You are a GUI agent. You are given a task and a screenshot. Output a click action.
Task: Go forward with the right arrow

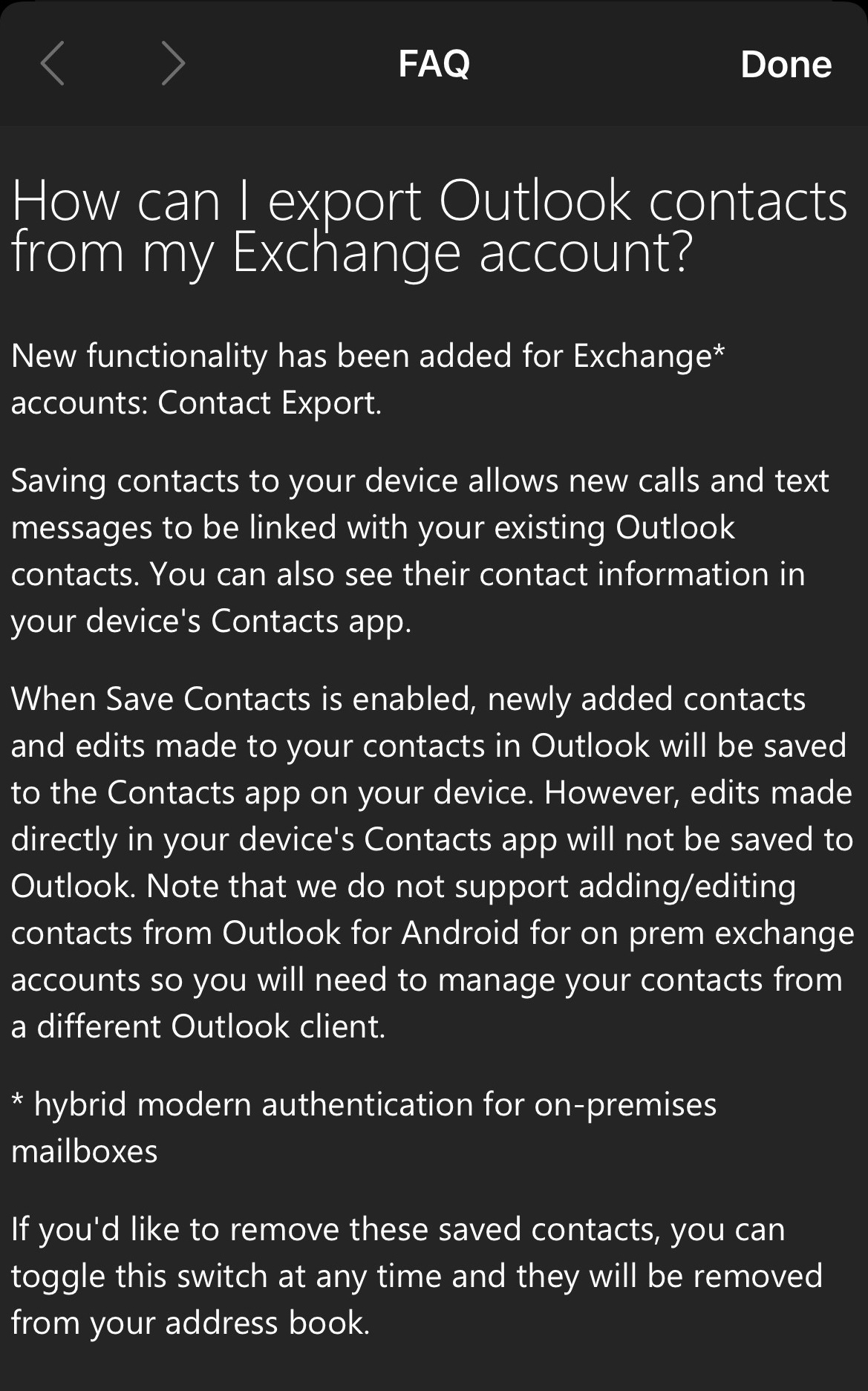pos(173,64)
